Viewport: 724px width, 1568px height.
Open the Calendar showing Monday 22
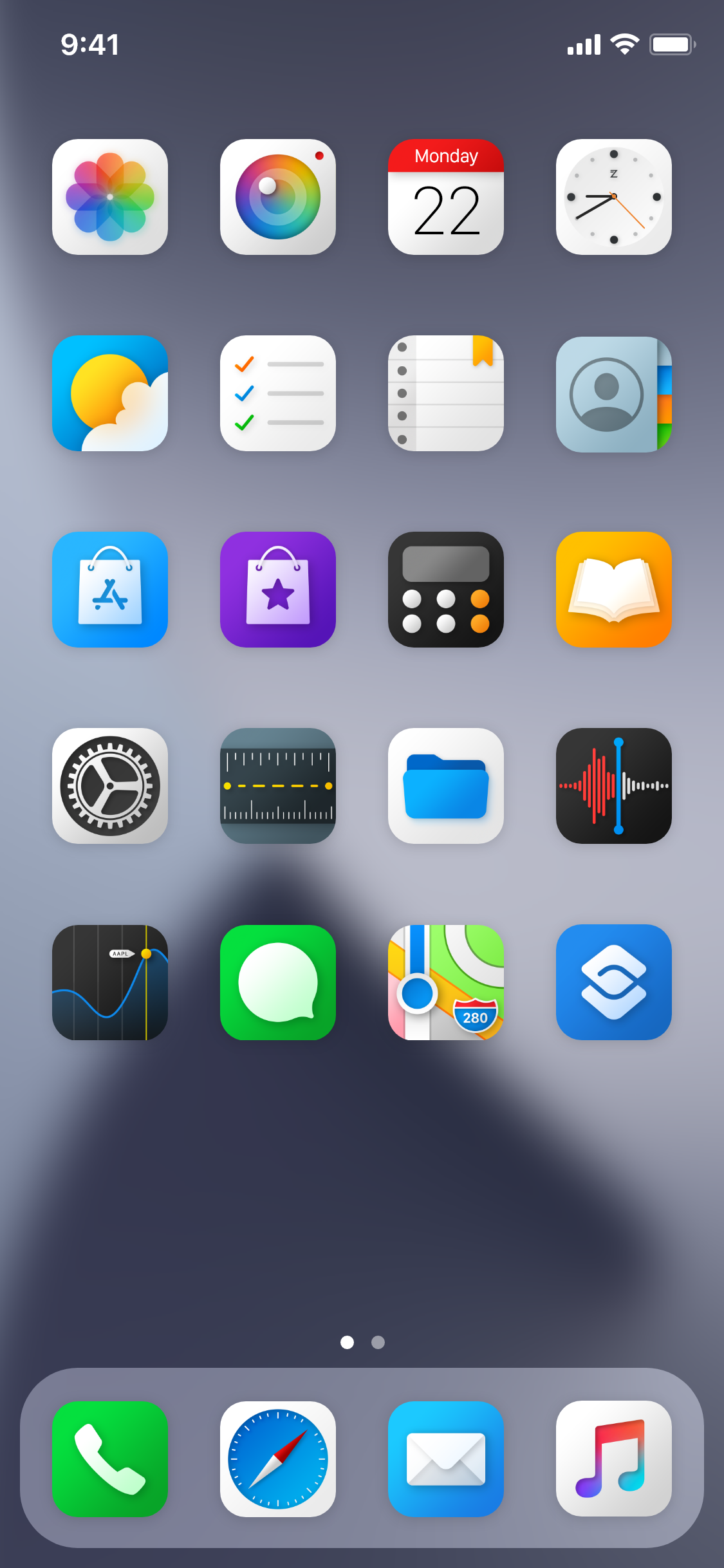pos(446,197)
